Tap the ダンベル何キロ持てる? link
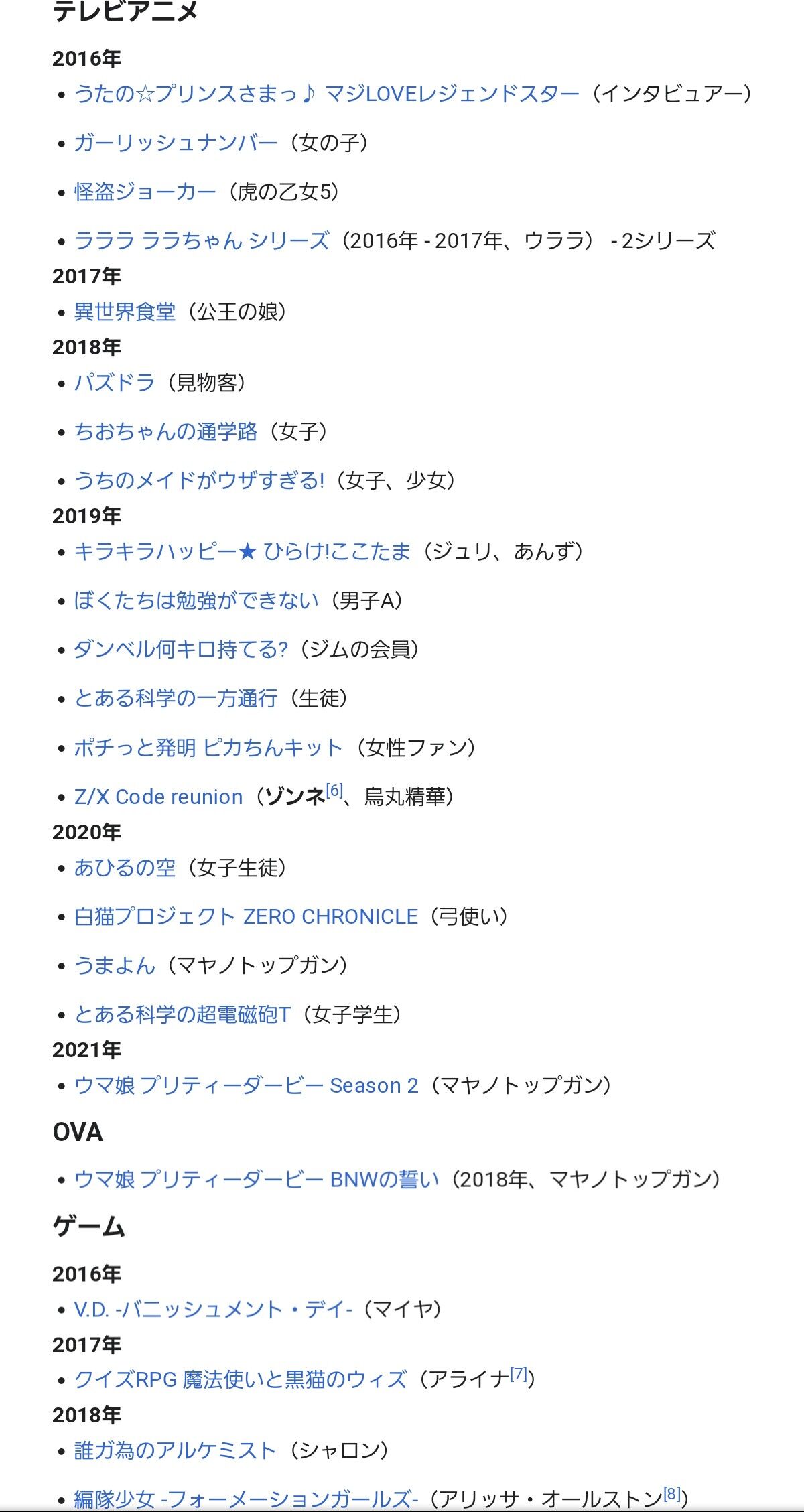804x1512 pixels. tap(181, 649)
